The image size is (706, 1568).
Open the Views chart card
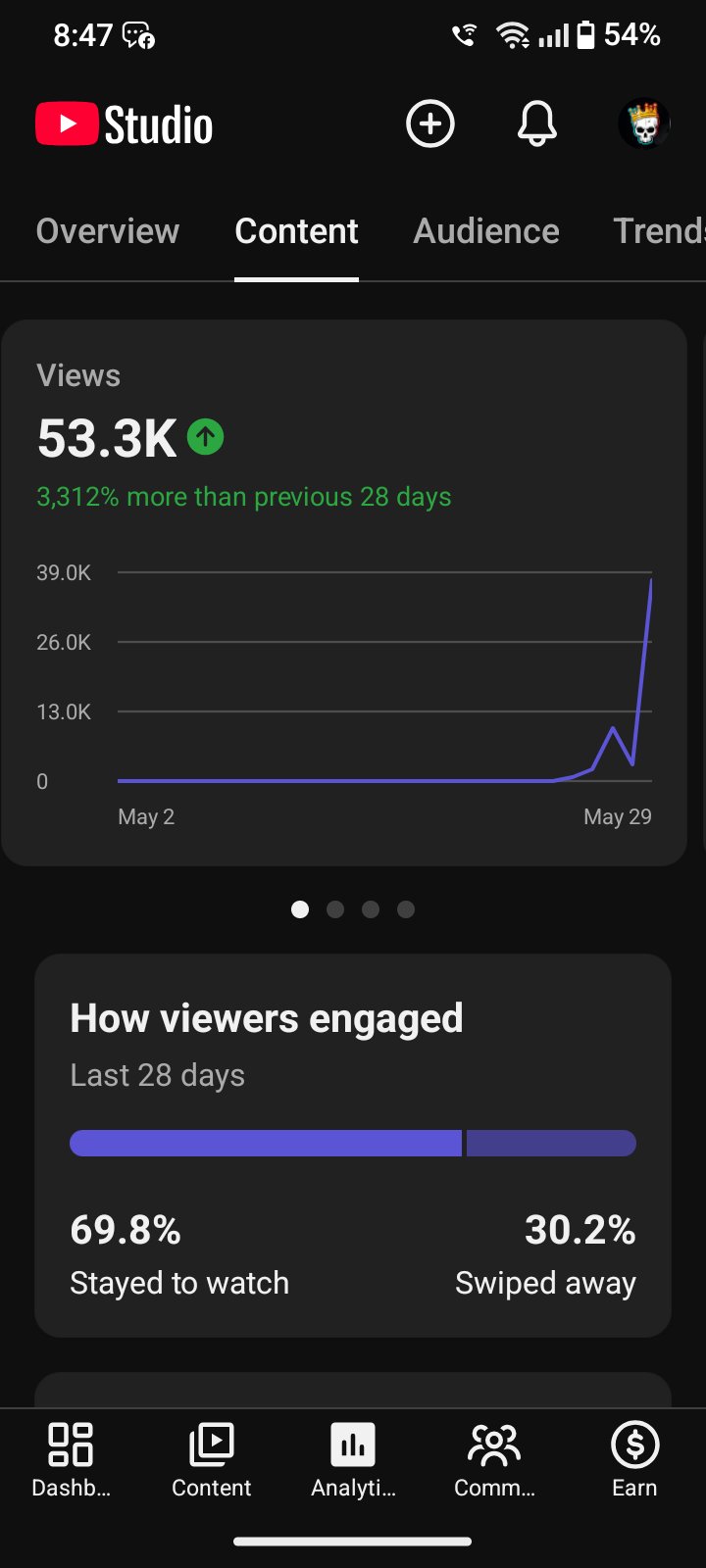(344, 593)
